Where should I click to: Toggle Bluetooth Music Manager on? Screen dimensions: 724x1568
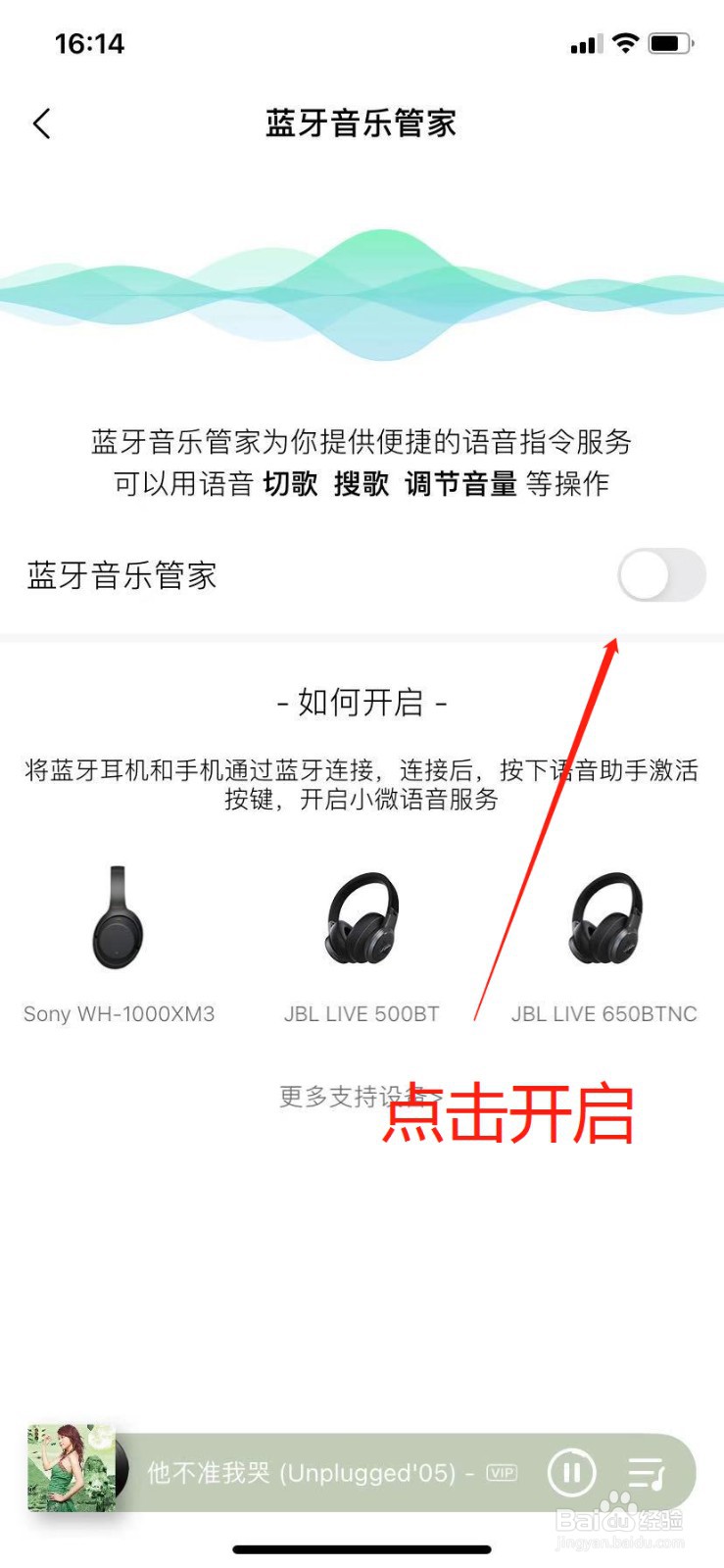[x=661, y=576]
